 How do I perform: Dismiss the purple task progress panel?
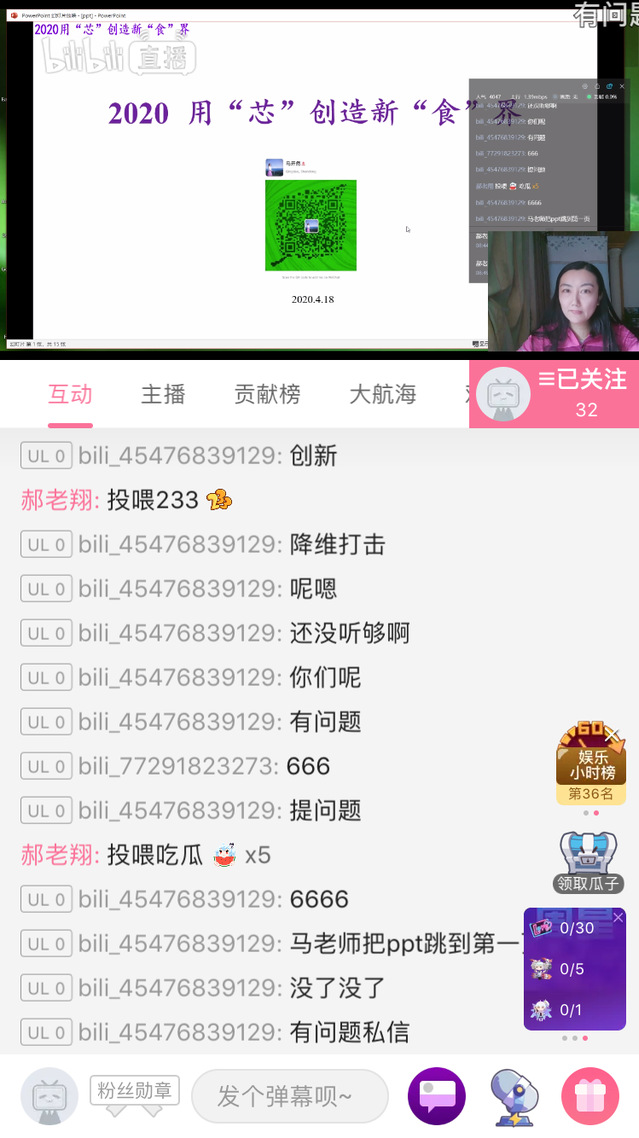pos(618,918)
